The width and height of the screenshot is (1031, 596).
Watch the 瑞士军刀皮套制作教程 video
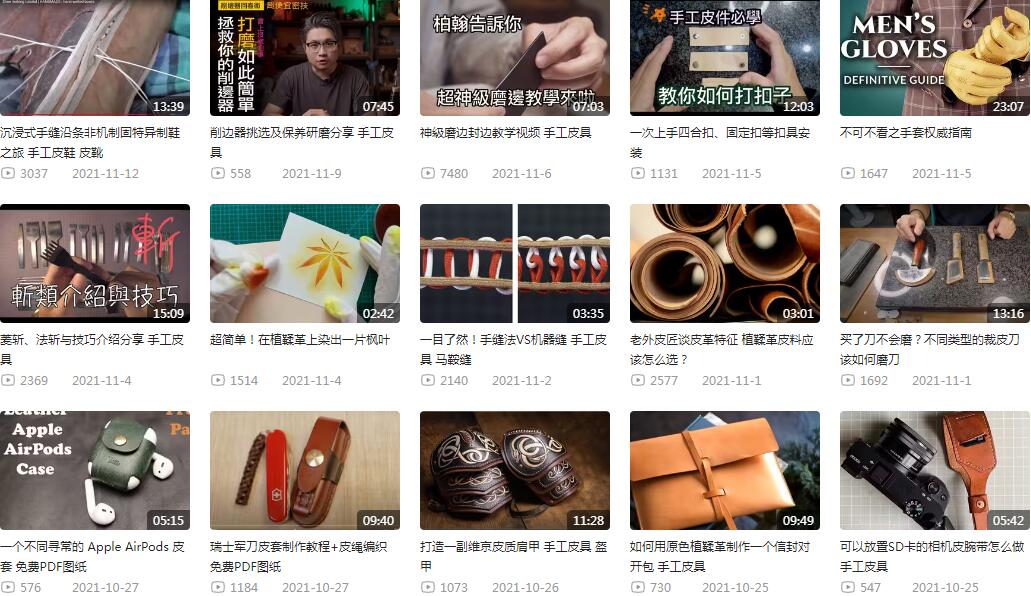click(304, 470)
